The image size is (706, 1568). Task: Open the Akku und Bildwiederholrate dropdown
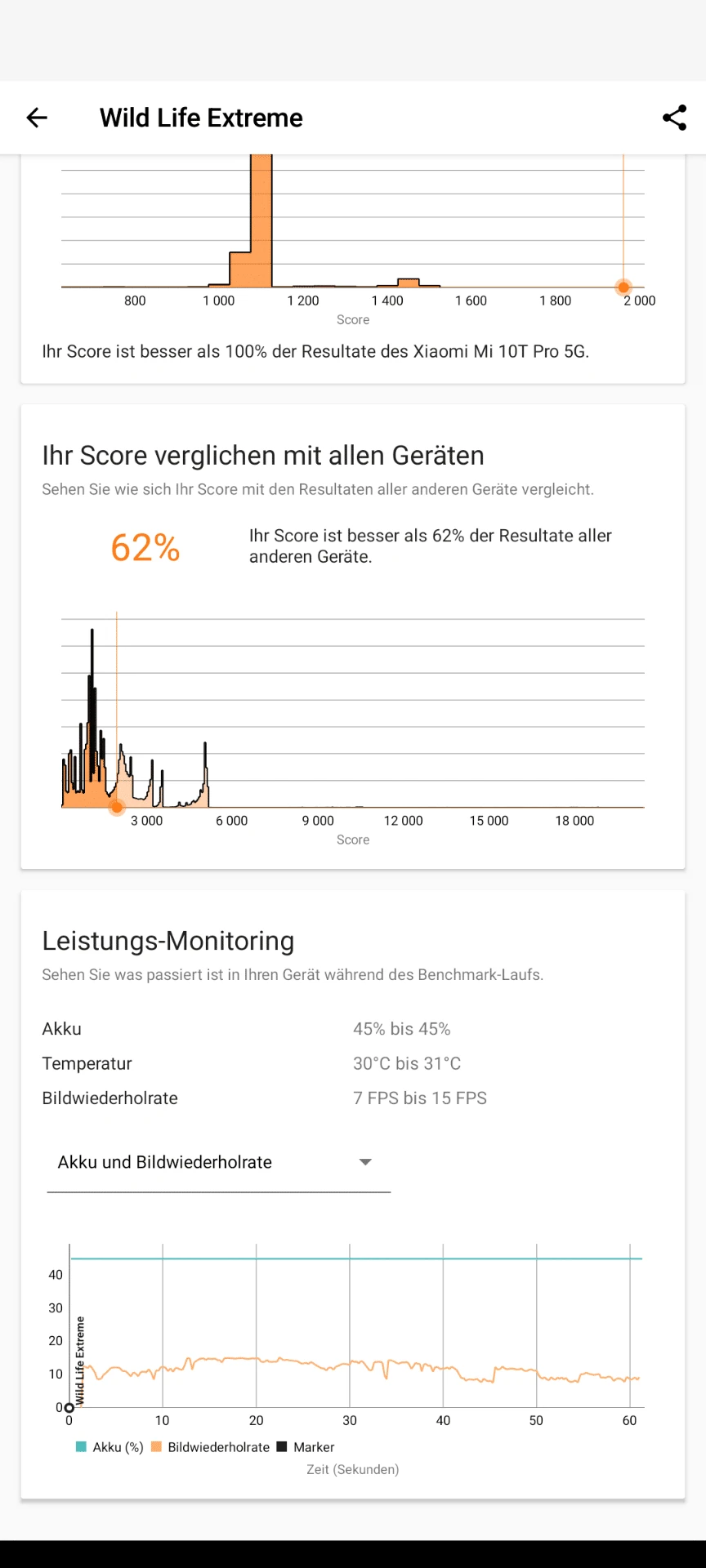point(218,1163)
